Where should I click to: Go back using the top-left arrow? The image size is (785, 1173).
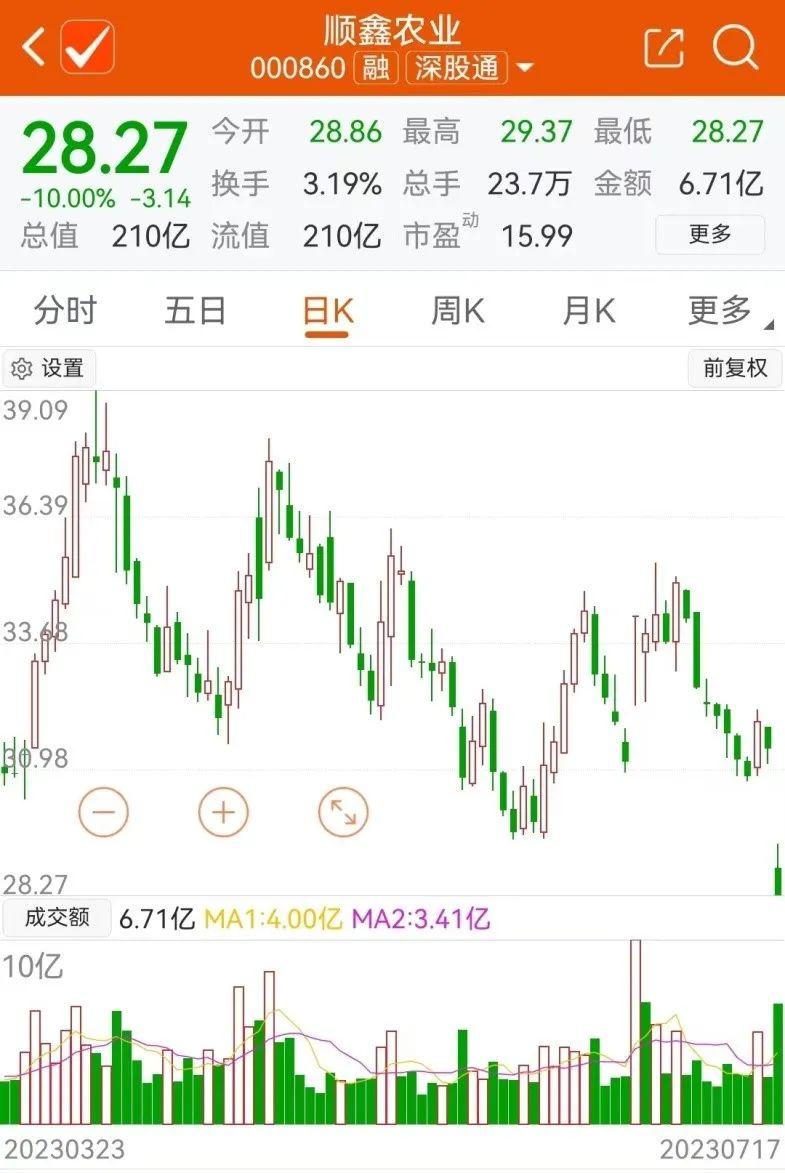tap(33, 47)
